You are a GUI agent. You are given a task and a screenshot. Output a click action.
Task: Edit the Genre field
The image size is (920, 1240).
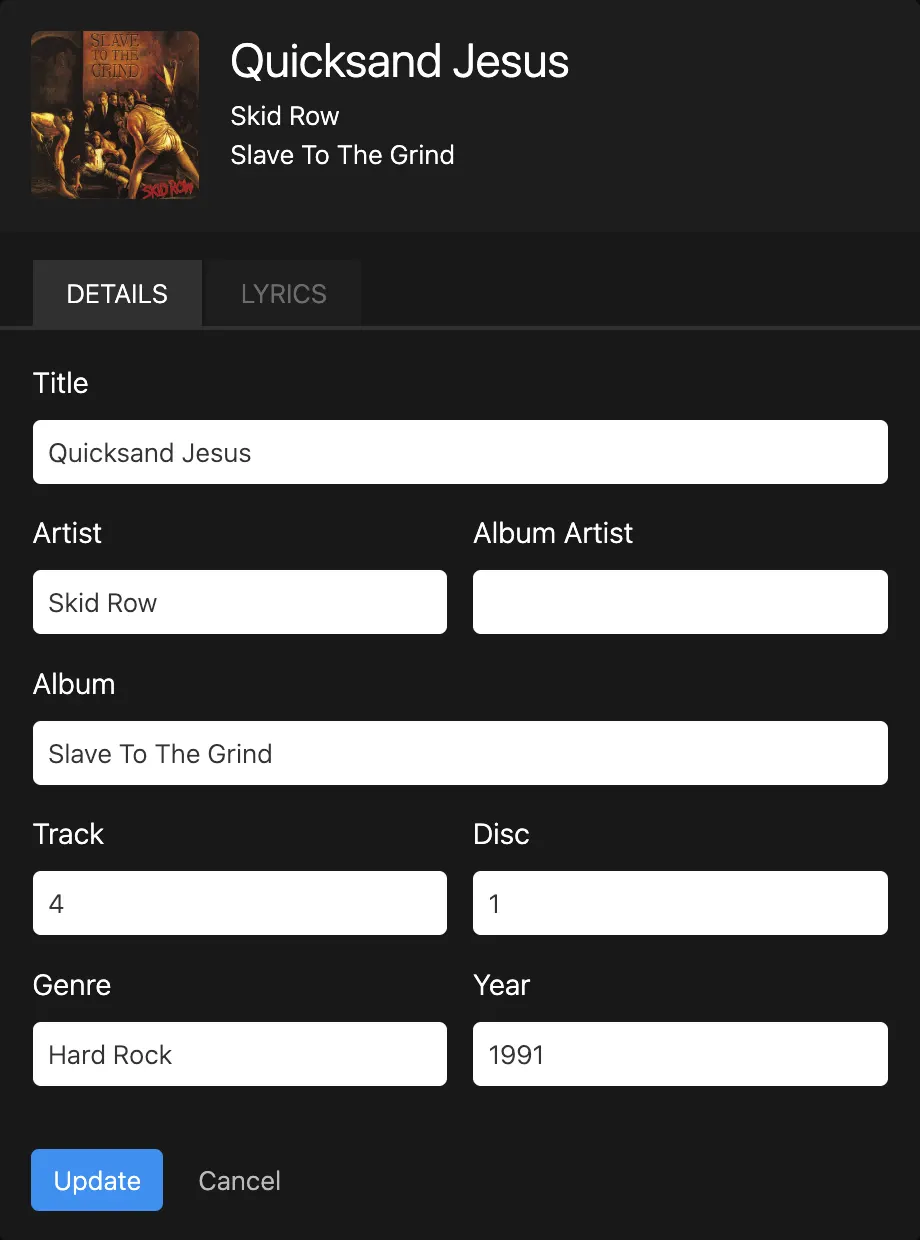point(240,1054)
